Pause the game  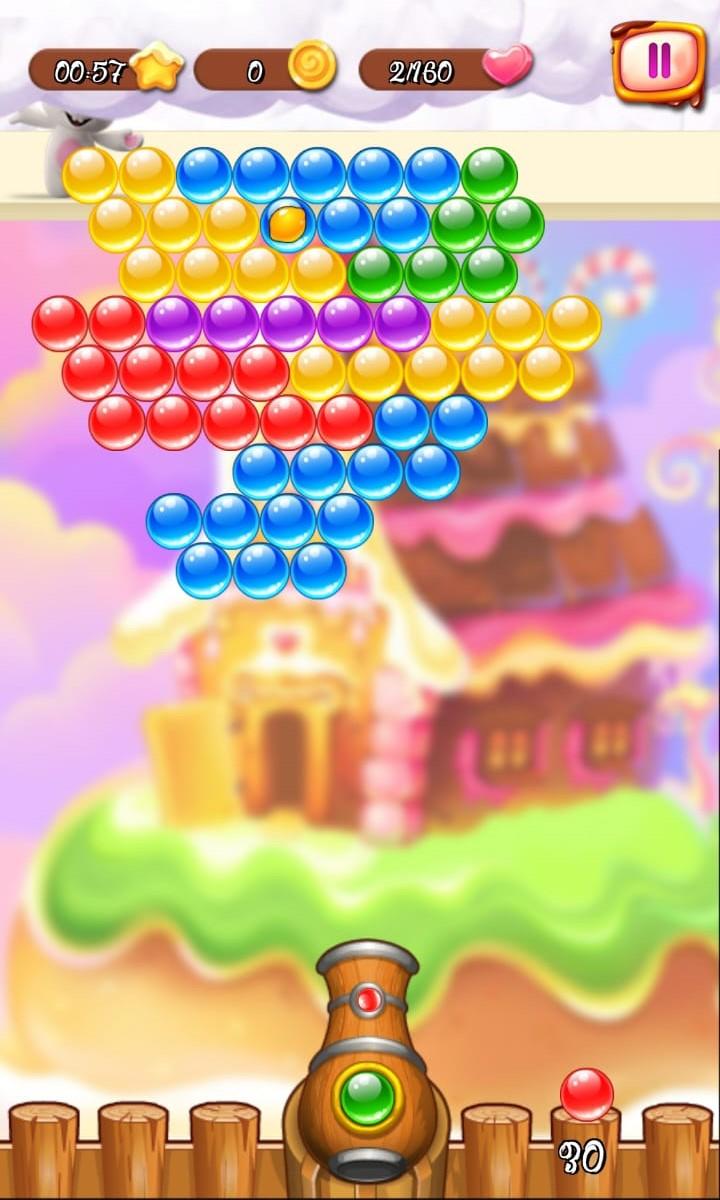click(657, 61)
